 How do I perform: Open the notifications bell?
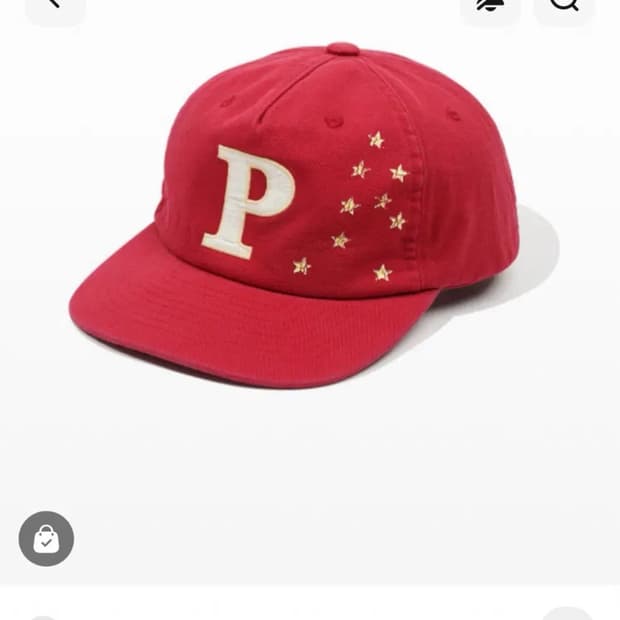pyautogui.click(x=489, y=6)
